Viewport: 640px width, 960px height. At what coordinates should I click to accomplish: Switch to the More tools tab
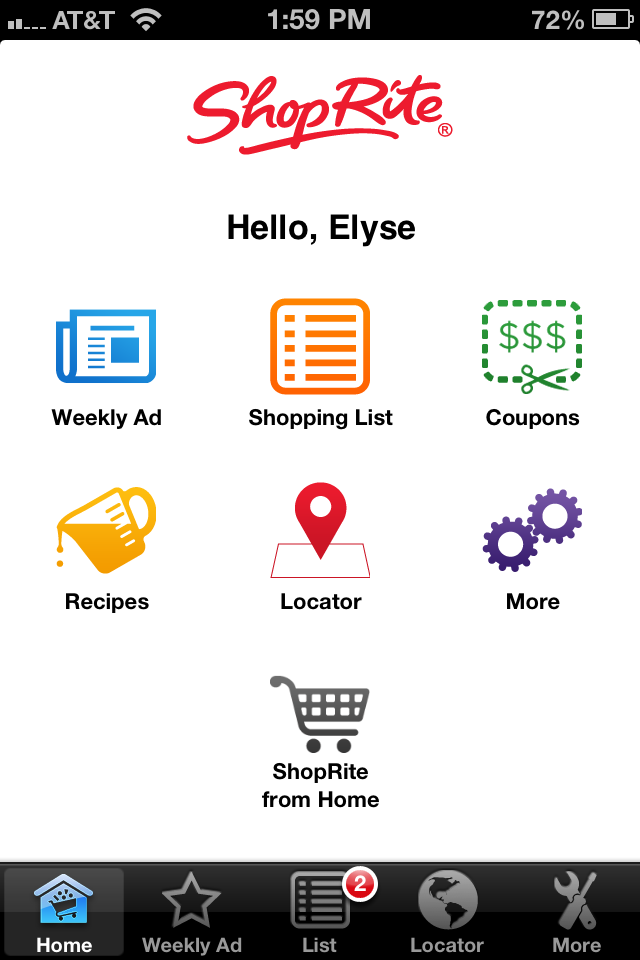(576, 912)
